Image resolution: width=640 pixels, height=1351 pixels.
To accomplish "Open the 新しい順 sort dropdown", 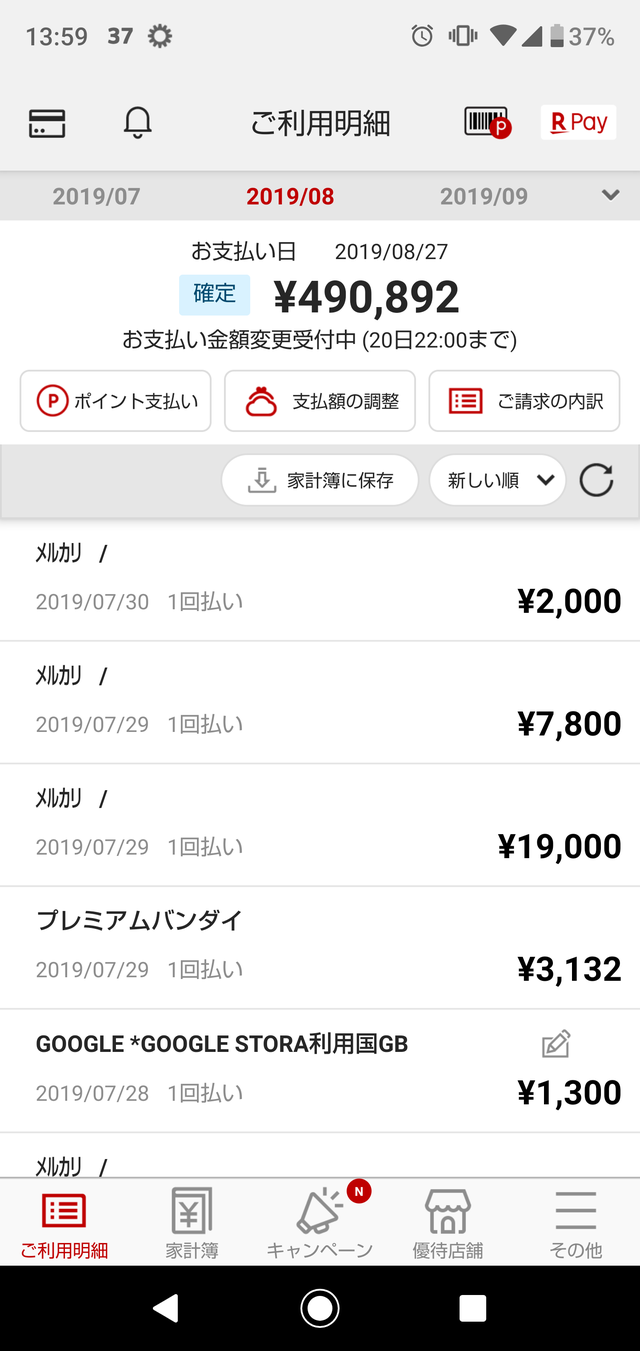I will pos(498,481).
